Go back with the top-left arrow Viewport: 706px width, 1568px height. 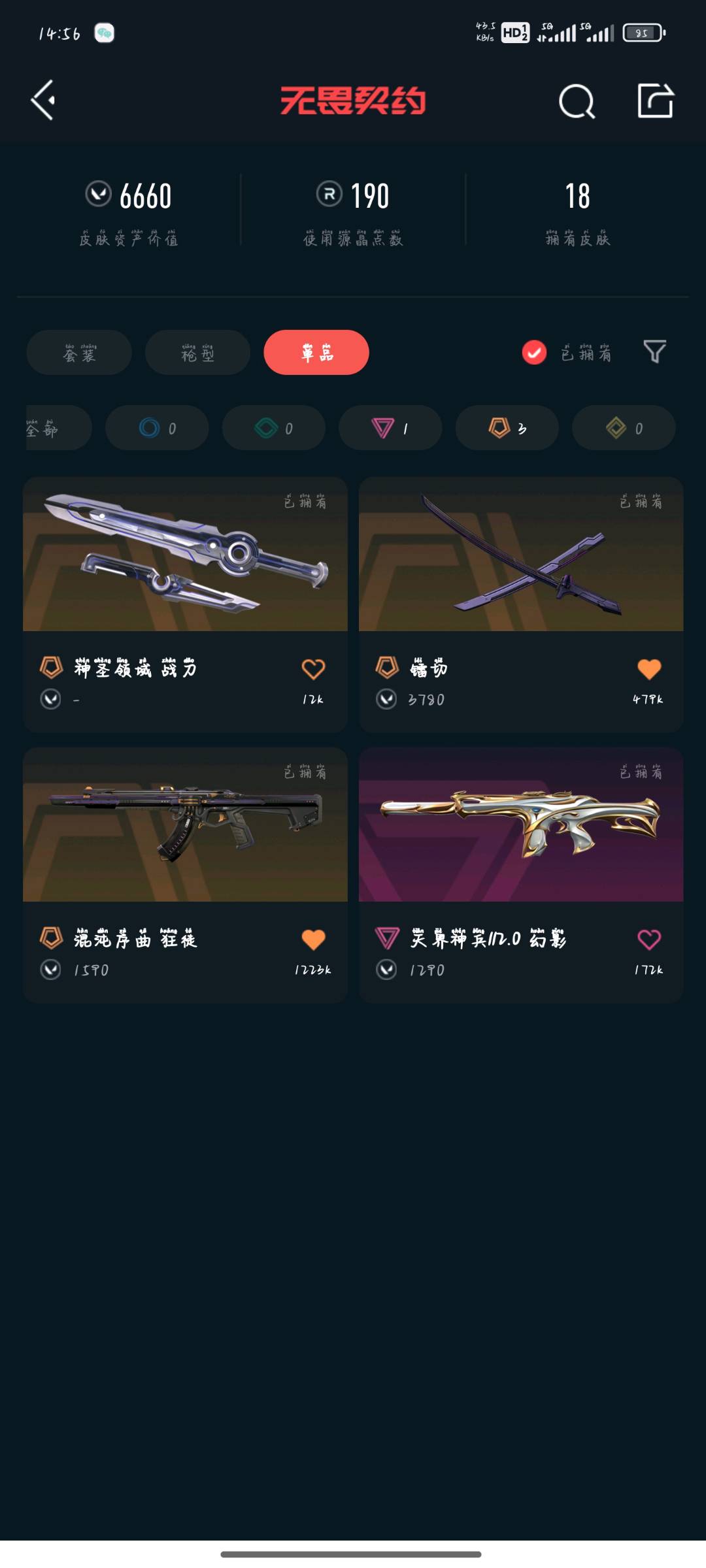tap(43, 101)
